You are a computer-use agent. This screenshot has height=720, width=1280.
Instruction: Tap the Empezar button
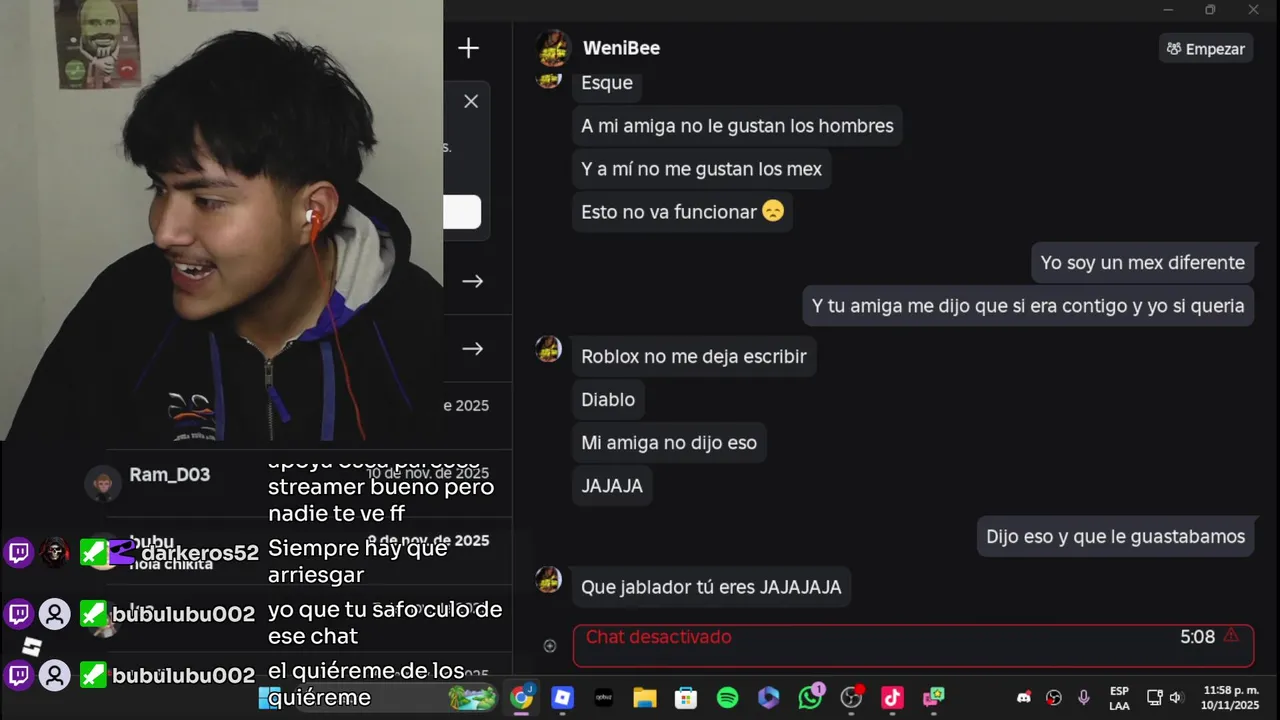(1206, 49)
